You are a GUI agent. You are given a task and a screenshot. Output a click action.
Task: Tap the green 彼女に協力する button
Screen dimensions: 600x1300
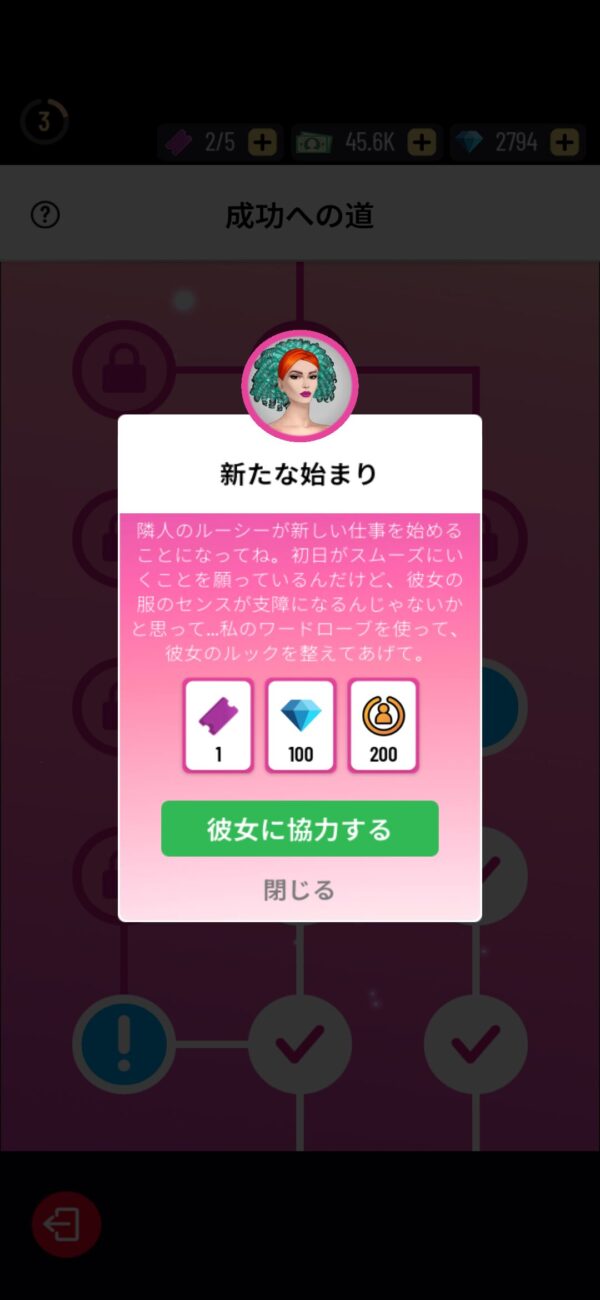pos(299,829)
